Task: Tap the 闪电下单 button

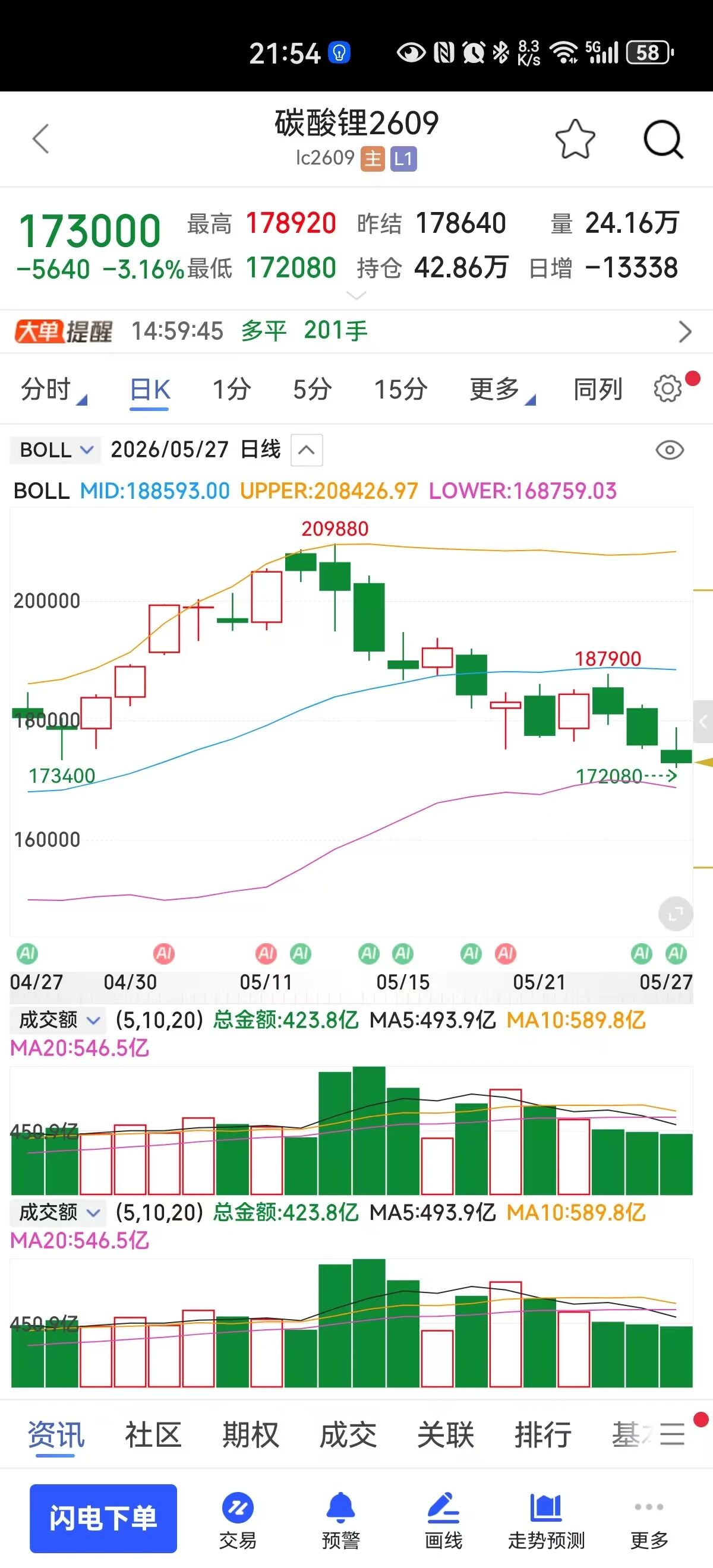Action: [x=103, y=1518]
